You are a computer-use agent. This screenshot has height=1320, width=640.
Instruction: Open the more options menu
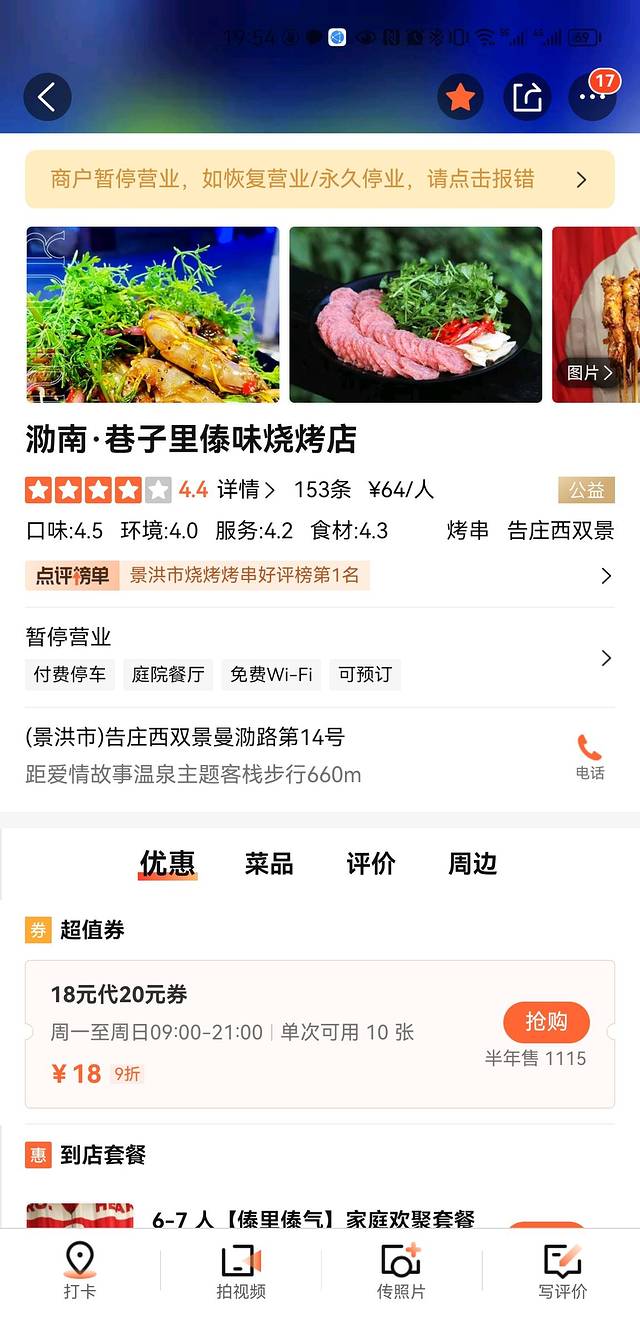pos(592,97)
